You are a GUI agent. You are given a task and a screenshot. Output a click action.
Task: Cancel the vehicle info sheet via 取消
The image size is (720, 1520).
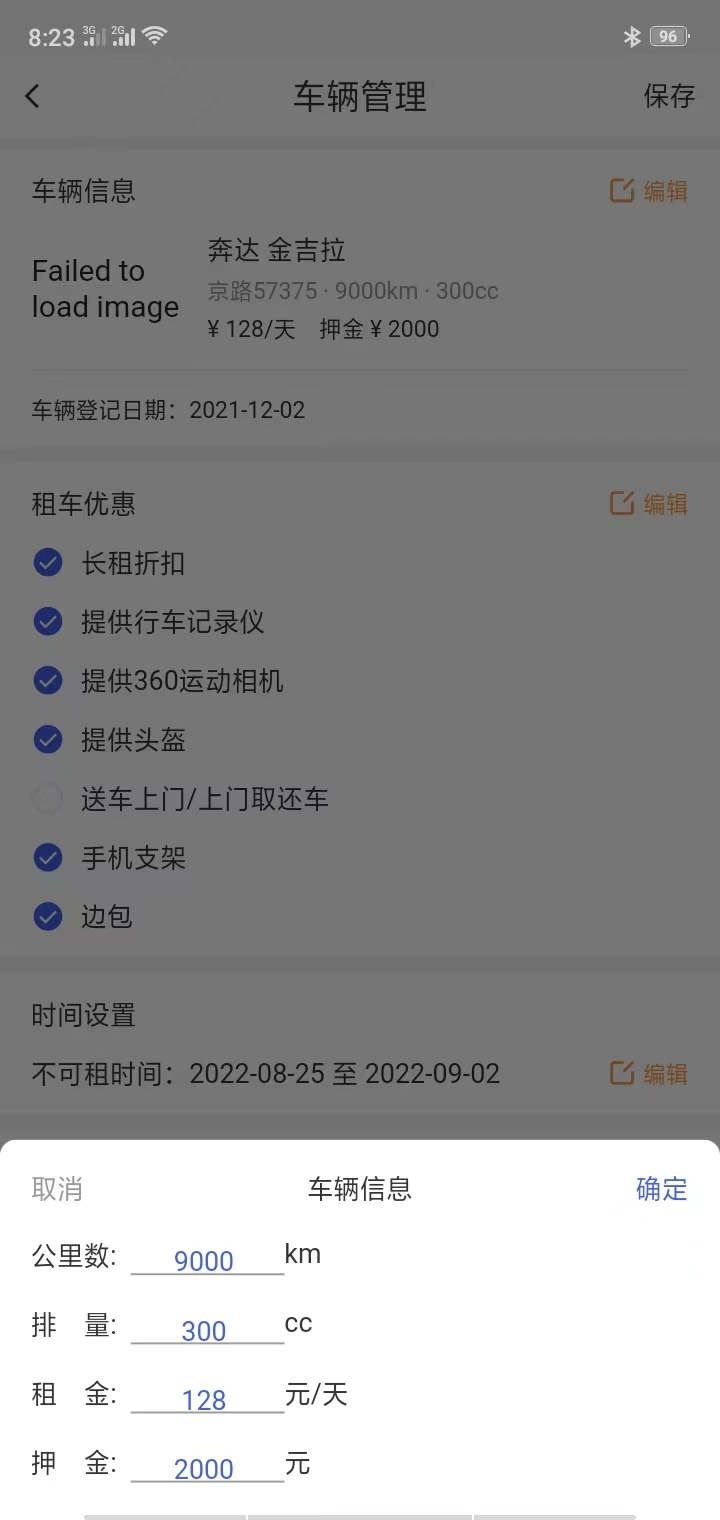57,1189
